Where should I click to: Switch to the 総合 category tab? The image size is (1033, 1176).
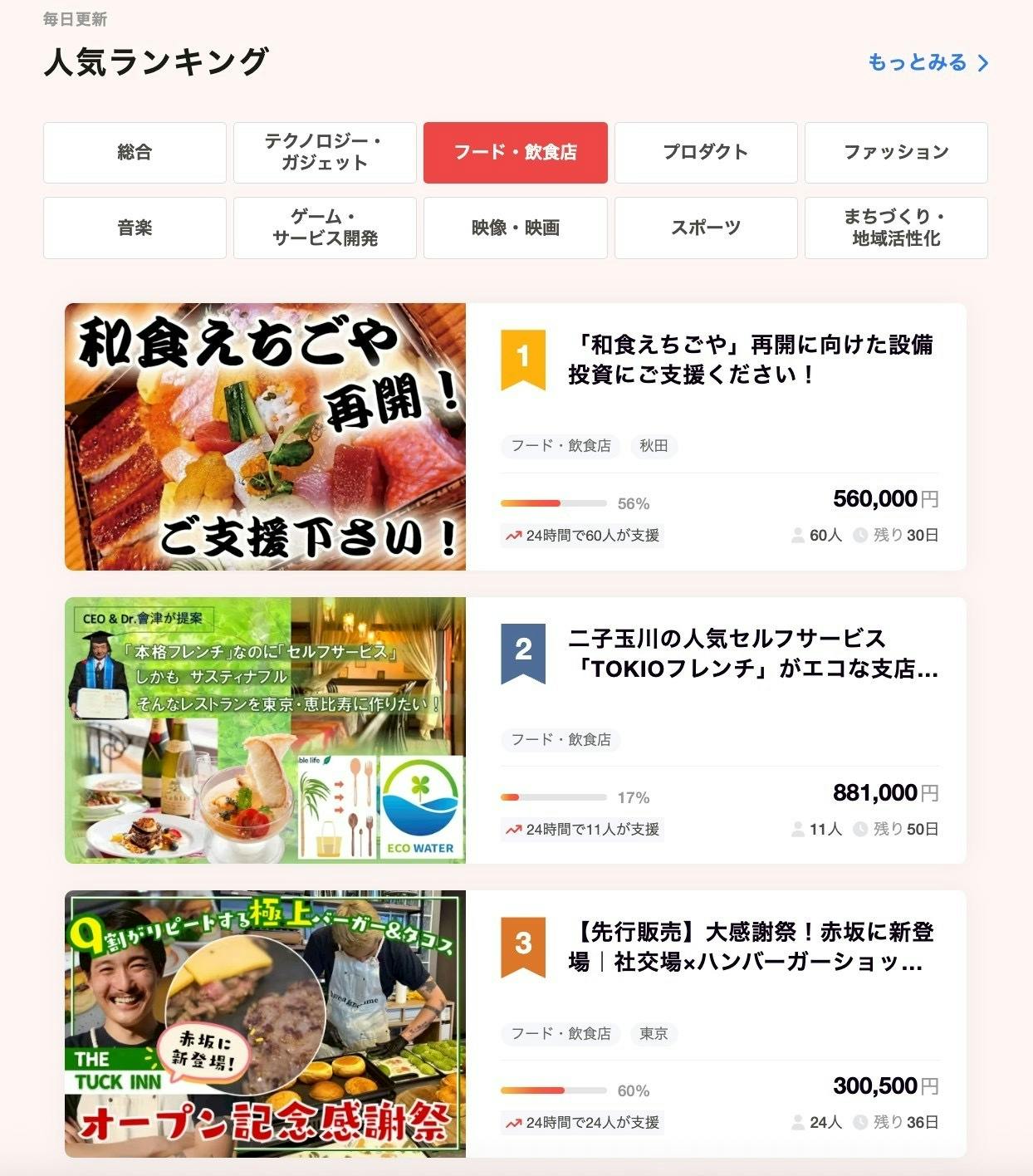(135, 153)
